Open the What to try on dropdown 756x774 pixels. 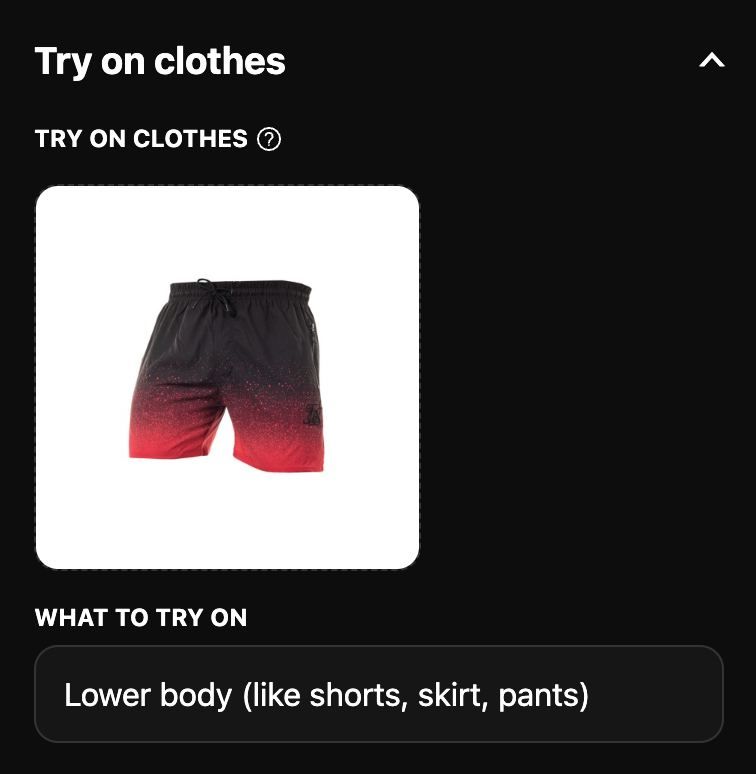click(378, 694)
